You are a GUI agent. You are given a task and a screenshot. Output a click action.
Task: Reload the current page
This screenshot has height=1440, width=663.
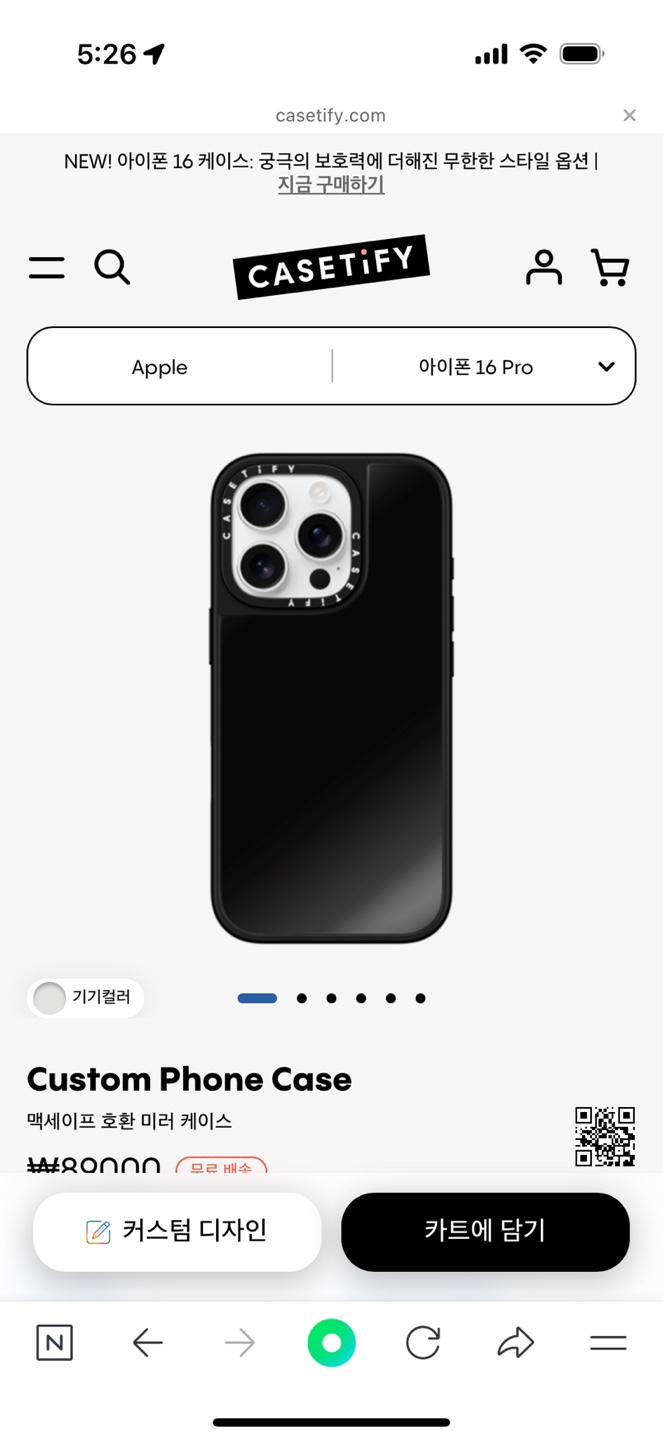[x=423, y=1343]
